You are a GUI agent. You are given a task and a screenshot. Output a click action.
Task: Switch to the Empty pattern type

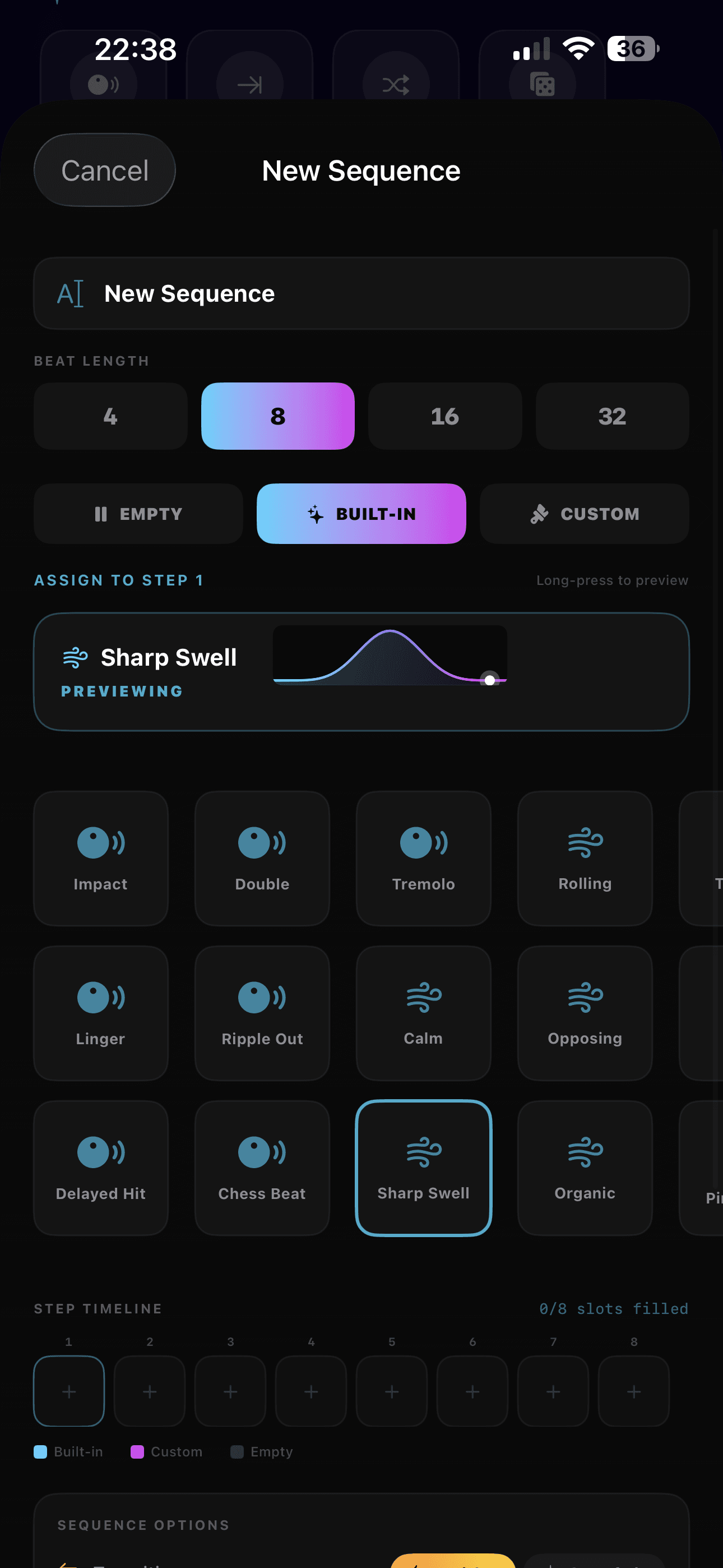(x=138, y=514)
